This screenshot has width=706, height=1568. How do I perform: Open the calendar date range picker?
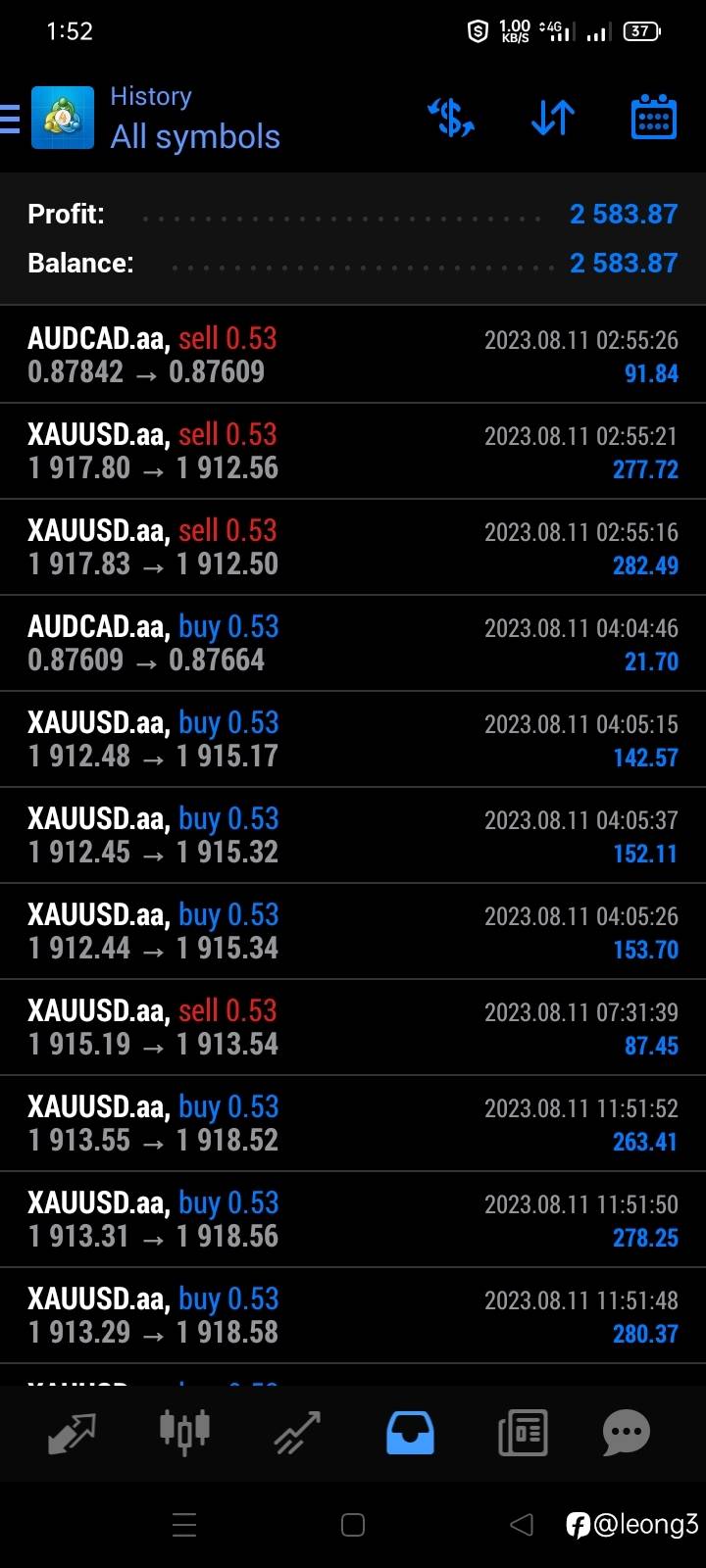coord(653,118)
